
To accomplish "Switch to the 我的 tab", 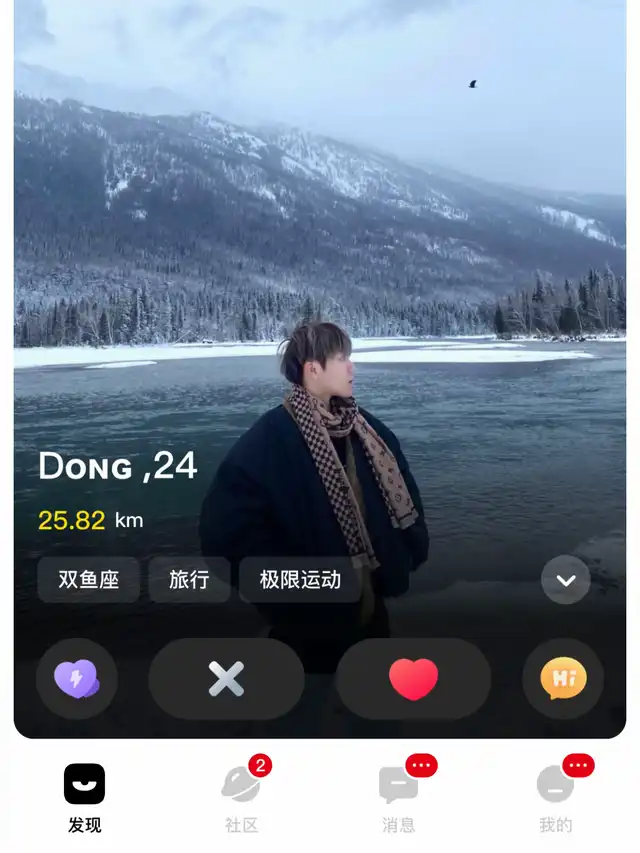I will coord(555,797).
